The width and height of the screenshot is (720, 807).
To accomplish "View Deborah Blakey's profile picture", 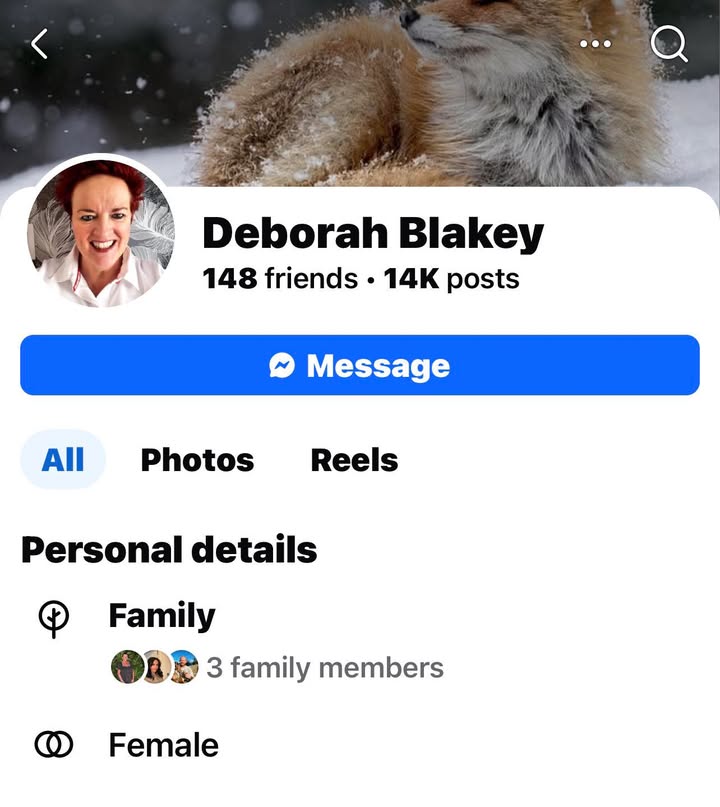I will click(100, 233).
